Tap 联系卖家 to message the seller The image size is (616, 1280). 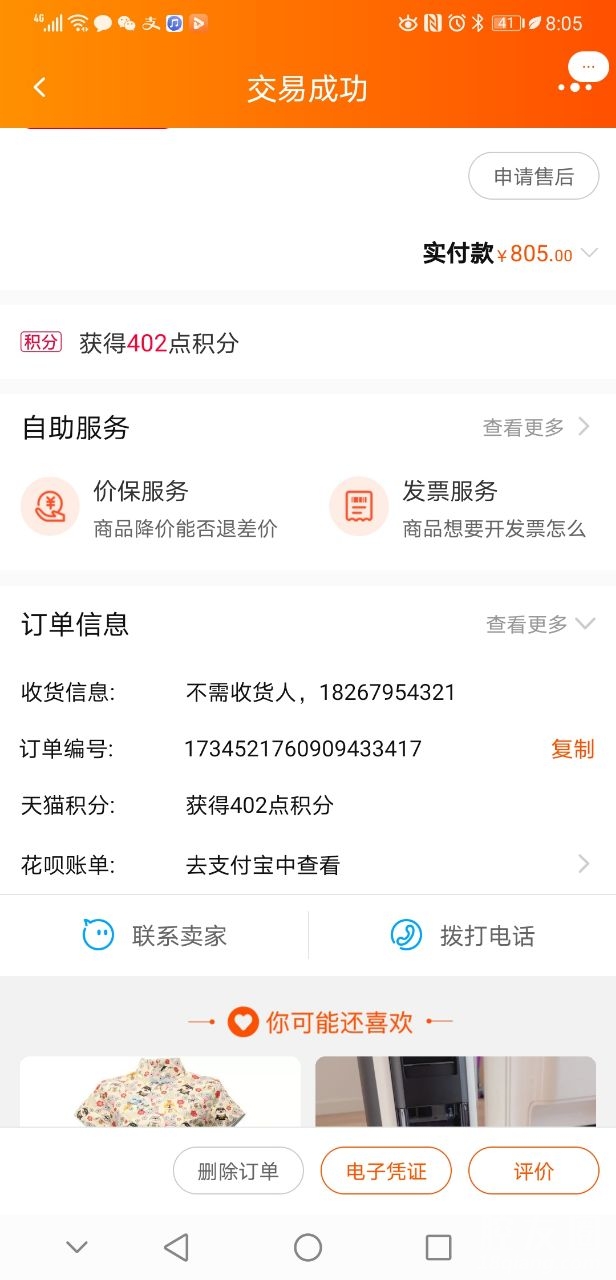pyautogui.click(x=155, y=936)
